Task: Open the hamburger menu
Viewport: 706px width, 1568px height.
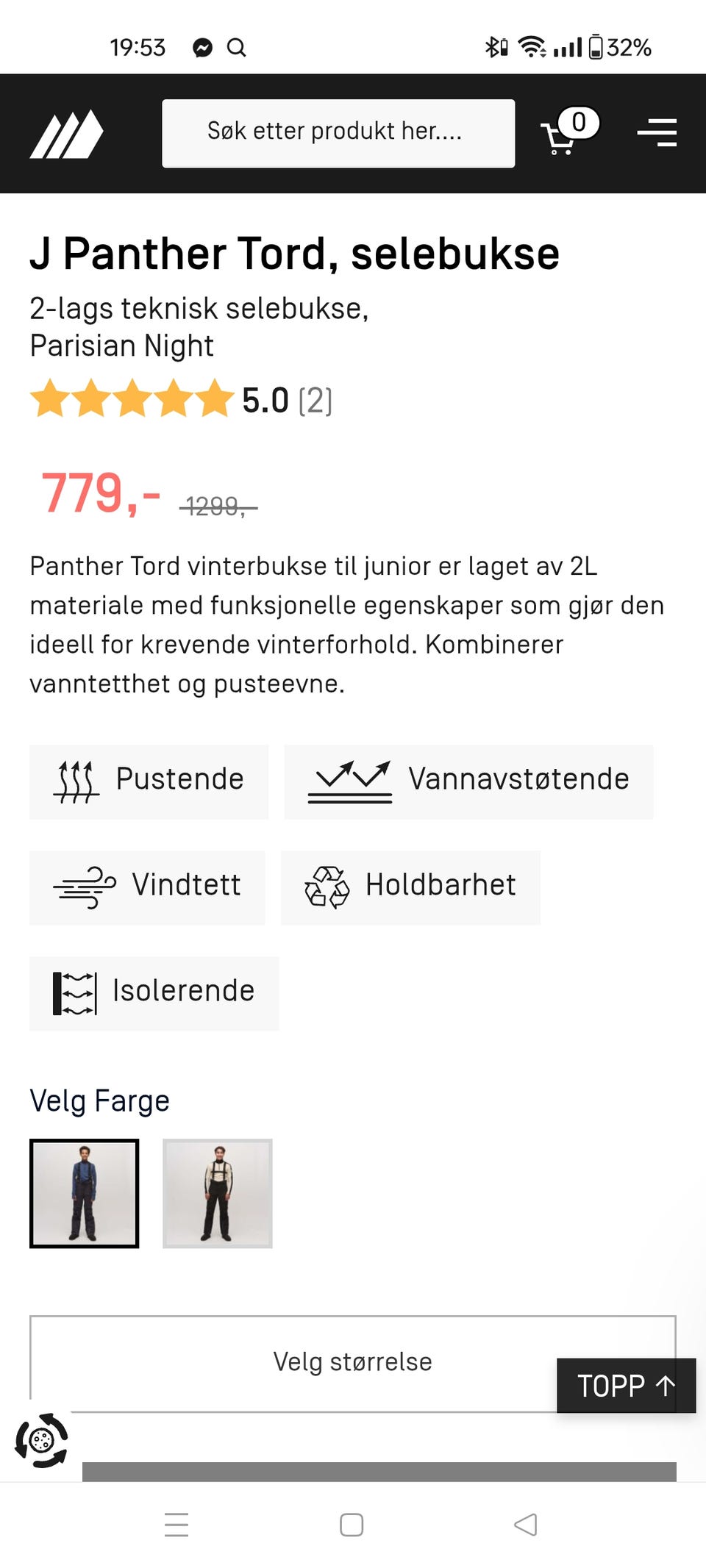Action: [x=657, y=132]
